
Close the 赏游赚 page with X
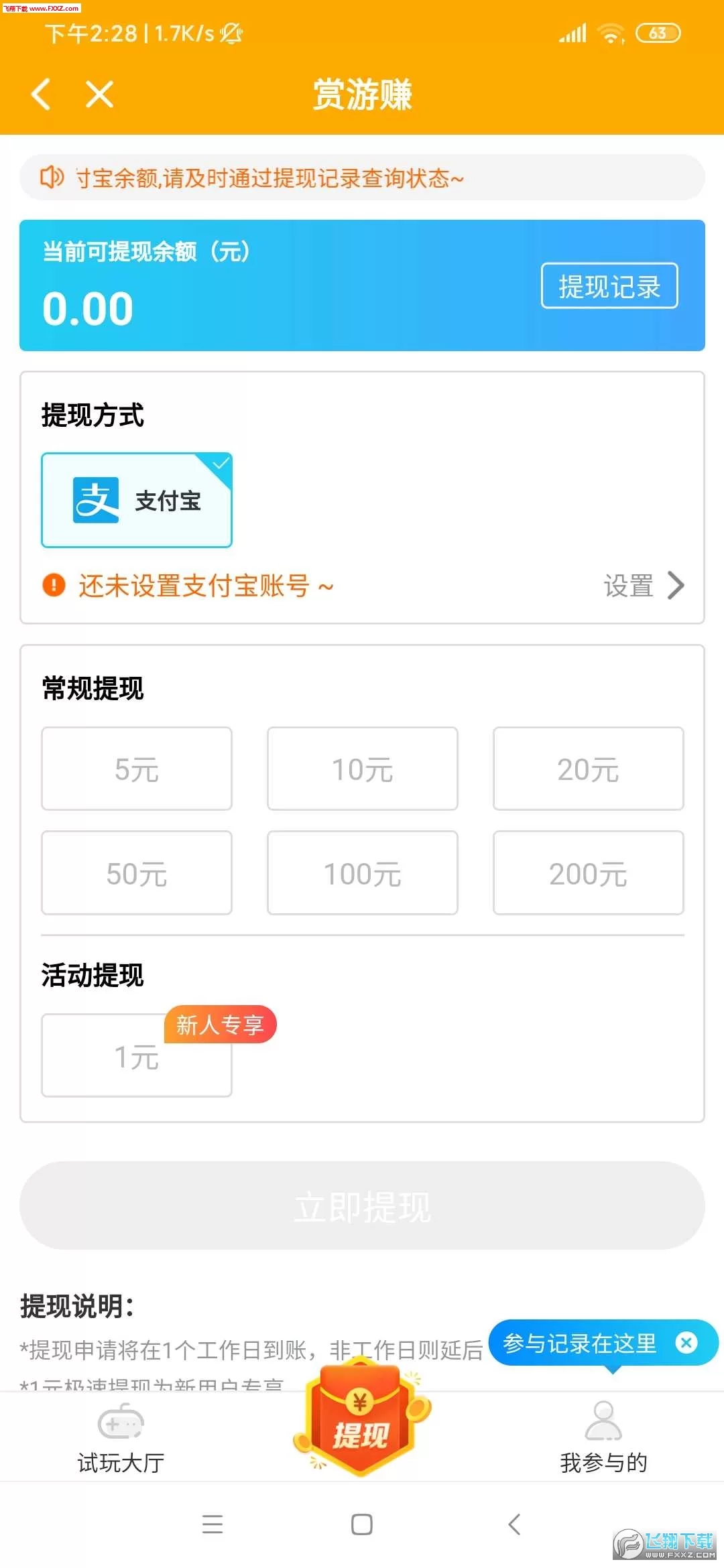click(99, 94)
